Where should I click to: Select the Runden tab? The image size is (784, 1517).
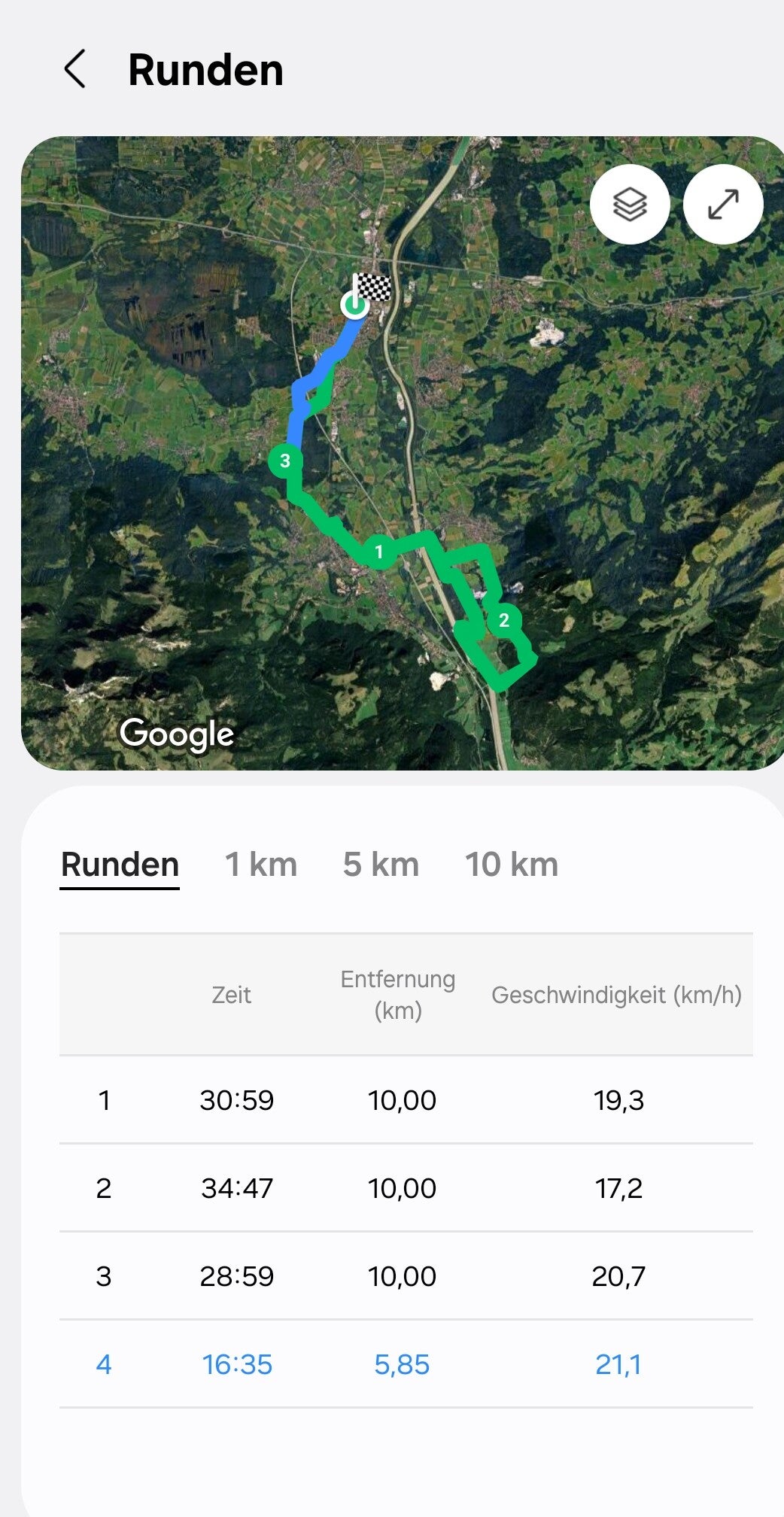(x=120, y=865)
